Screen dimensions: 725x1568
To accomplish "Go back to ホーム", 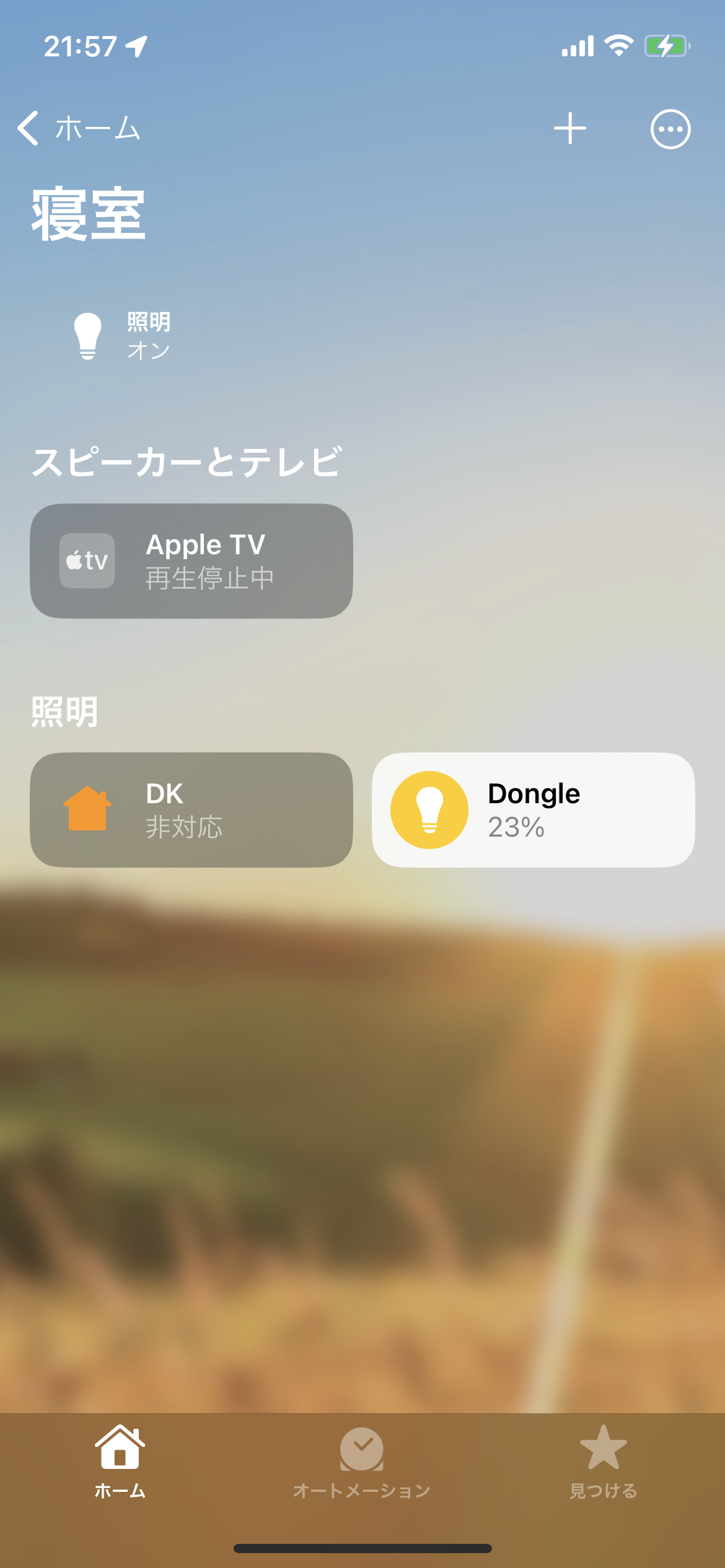I will point(77,129).
